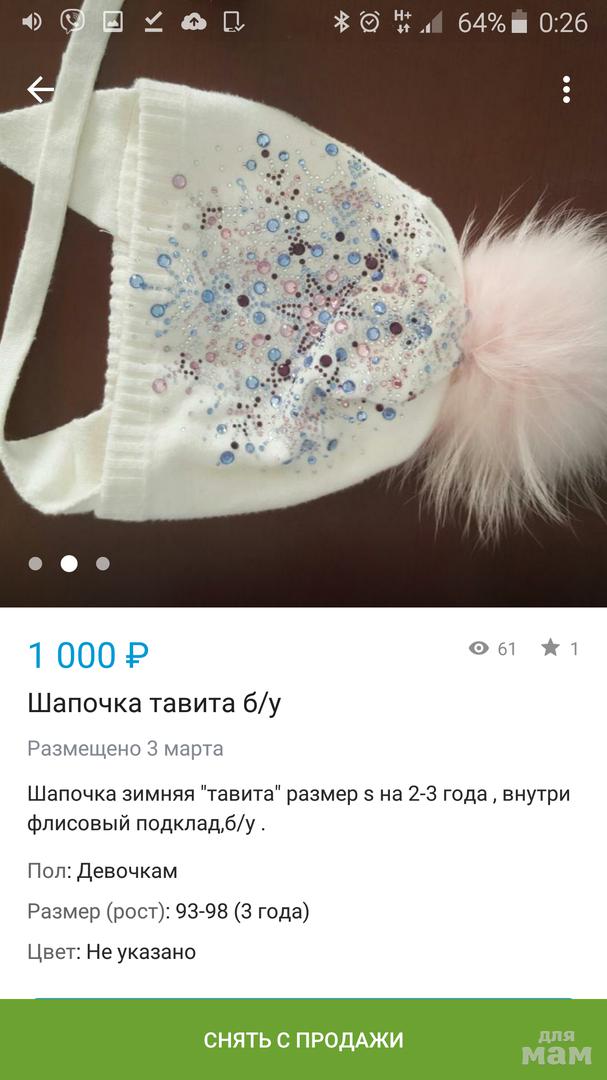Go back using the arrow icon

click(40, 90)
